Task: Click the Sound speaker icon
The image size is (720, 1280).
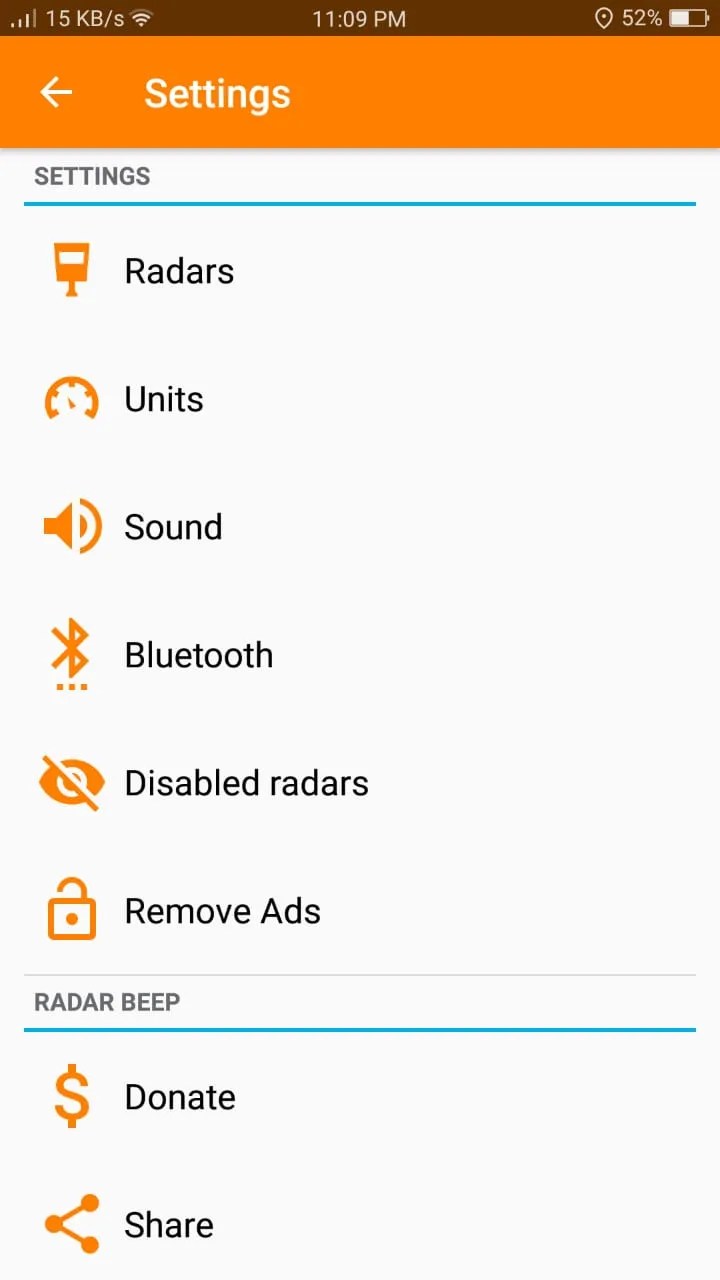Action: [69, 525]
